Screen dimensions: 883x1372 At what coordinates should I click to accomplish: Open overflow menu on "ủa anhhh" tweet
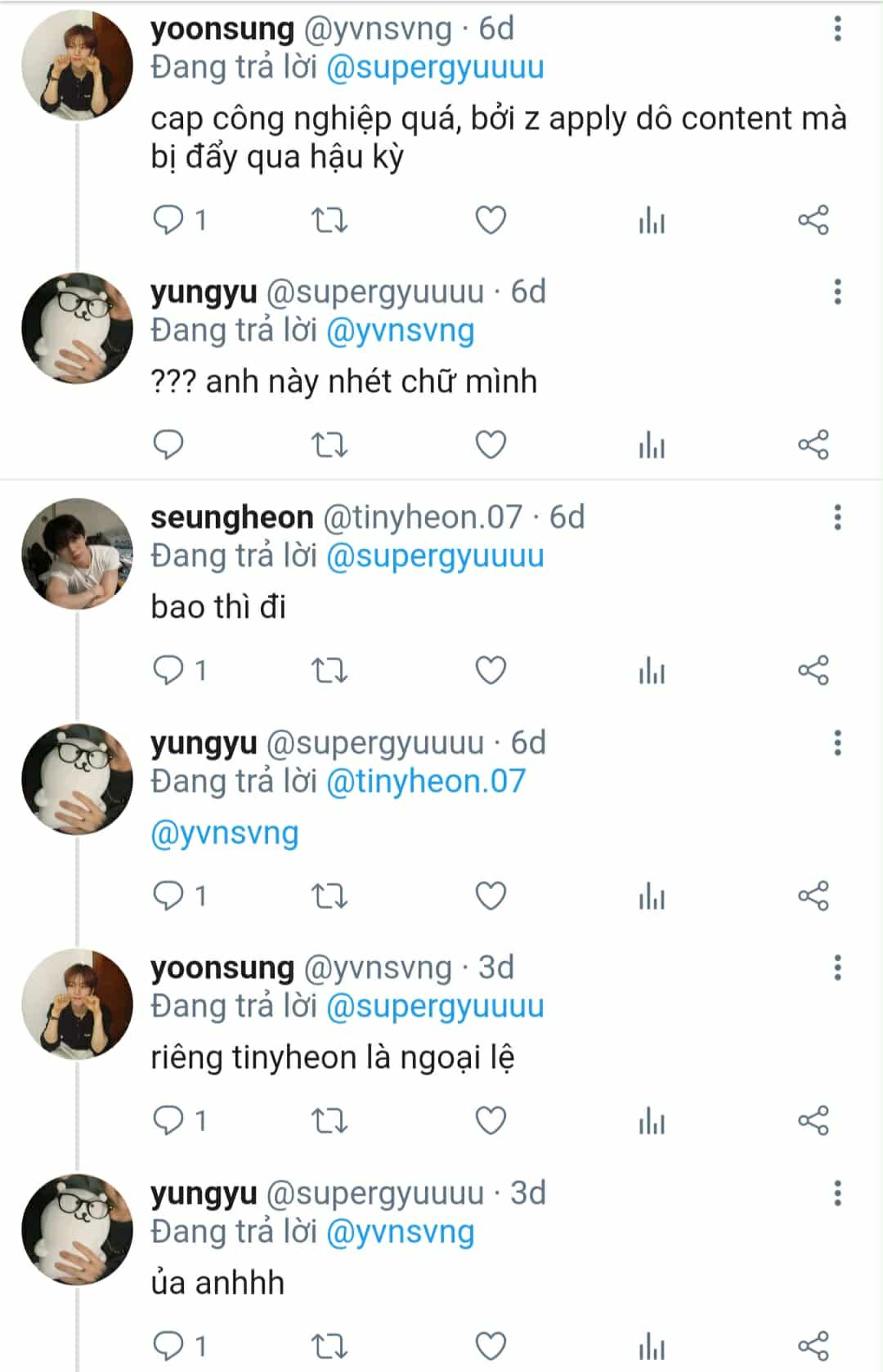pyautogui.click(x=837, y=1193)
